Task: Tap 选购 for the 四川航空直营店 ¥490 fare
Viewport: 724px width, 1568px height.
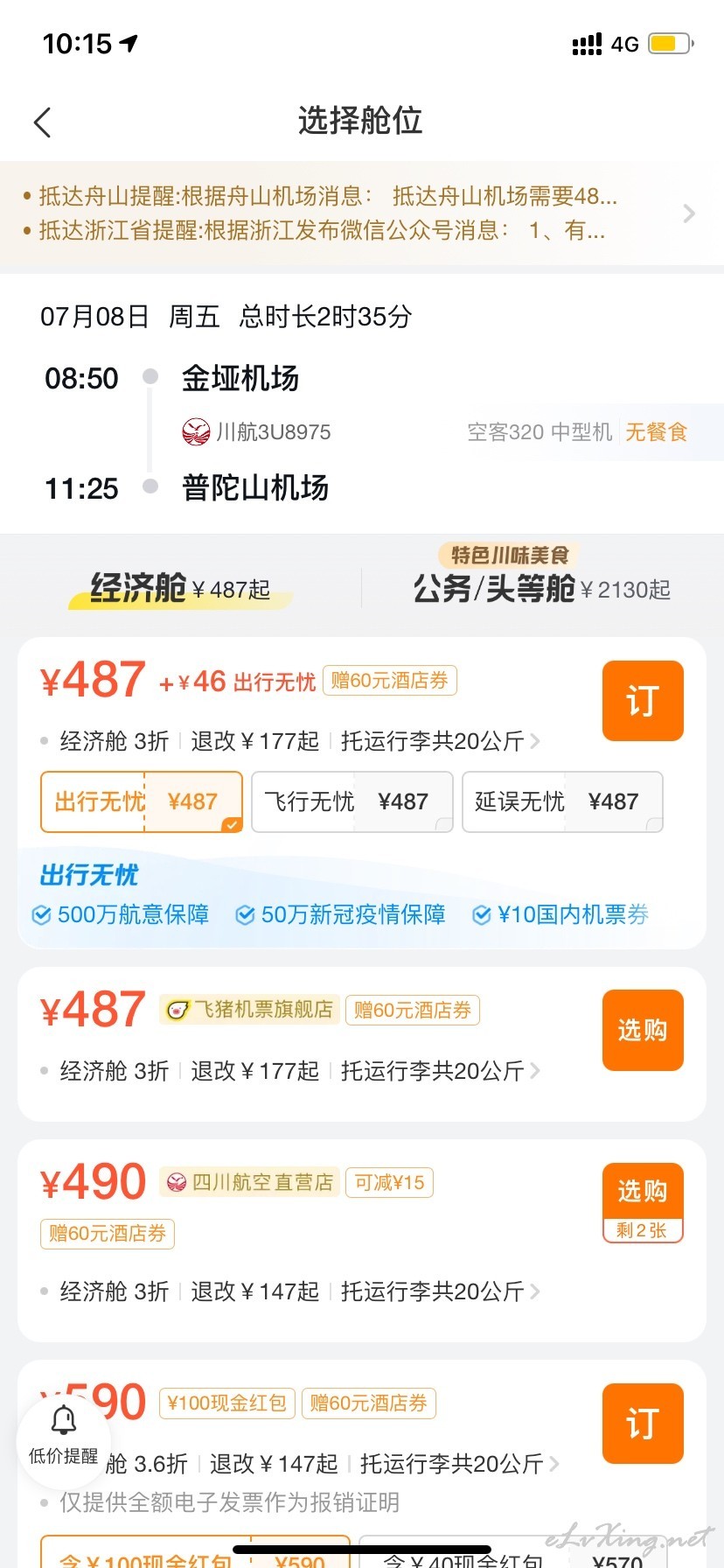Action: pos(643,1202)
